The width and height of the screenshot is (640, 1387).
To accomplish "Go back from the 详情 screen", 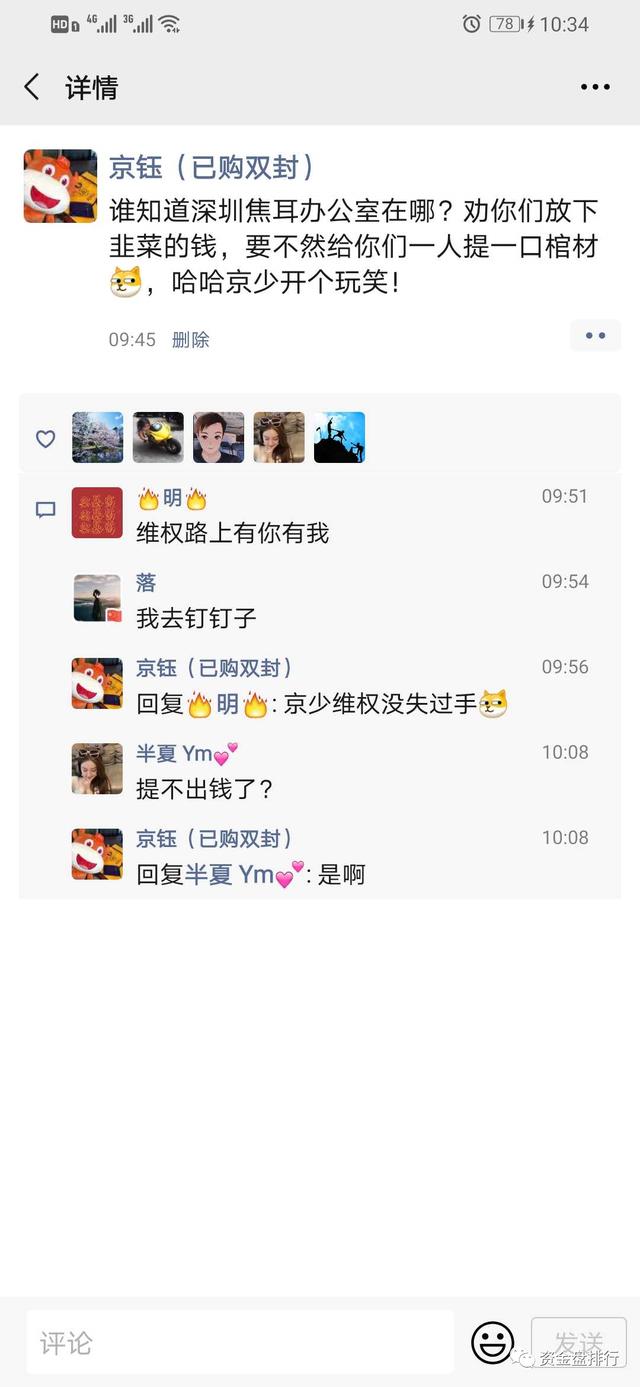I will pos(32,88).
